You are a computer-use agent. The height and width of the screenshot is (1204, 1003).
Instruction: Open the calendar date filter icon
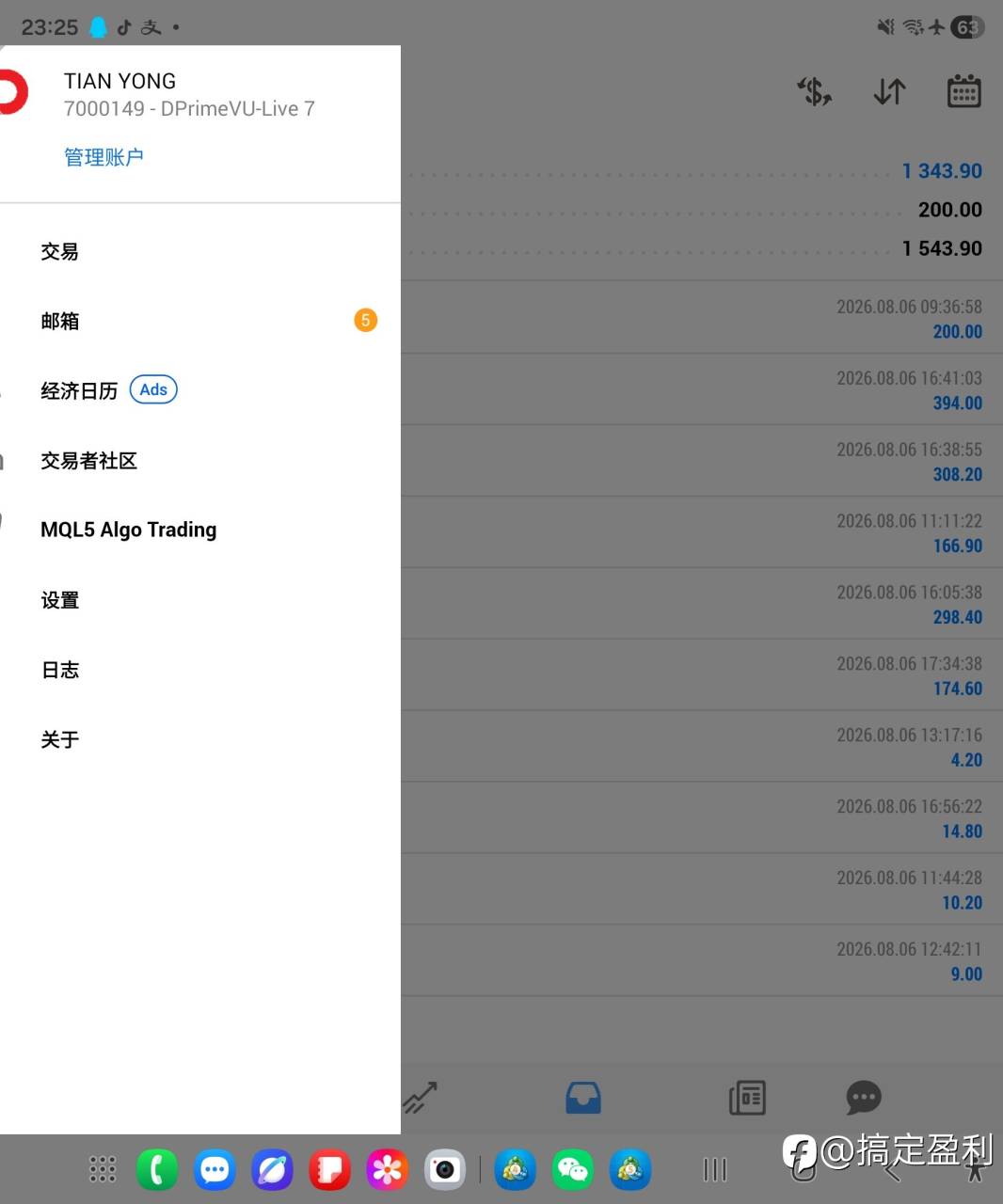963,91
